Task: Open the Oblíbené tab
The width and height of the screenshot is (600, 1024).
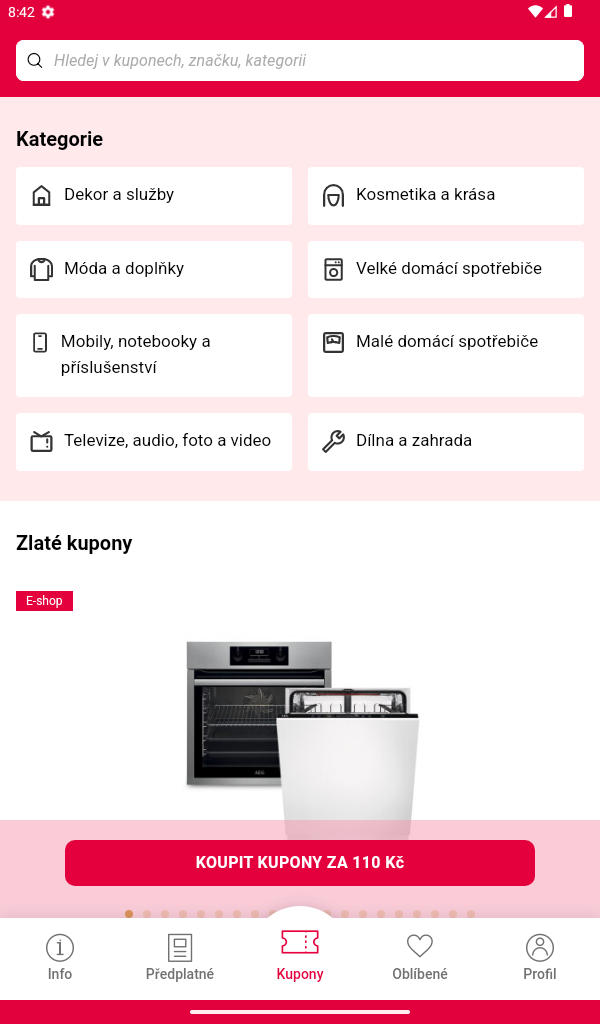Action: coord(420,957)
